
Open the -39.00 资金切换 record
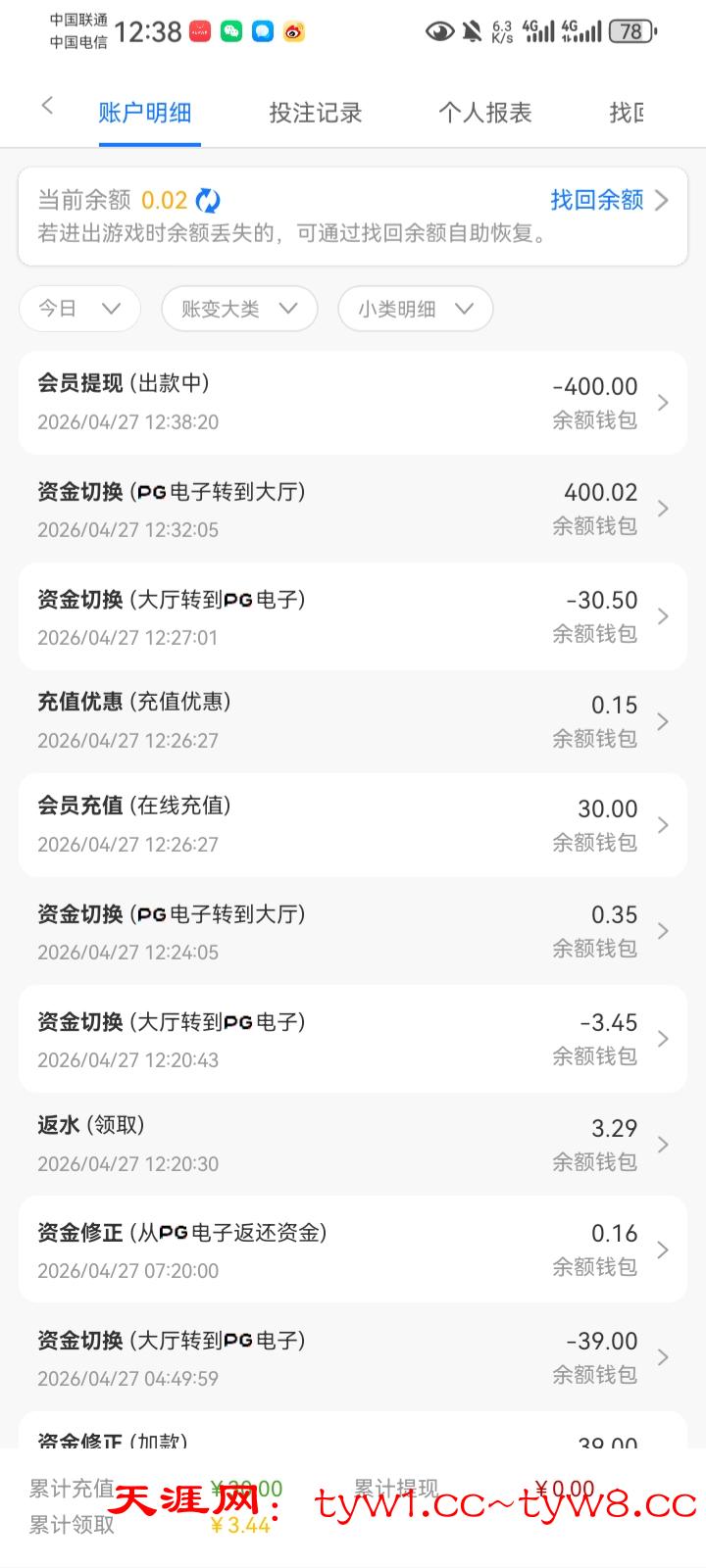pyautogui.click(x=353, y=1357)
